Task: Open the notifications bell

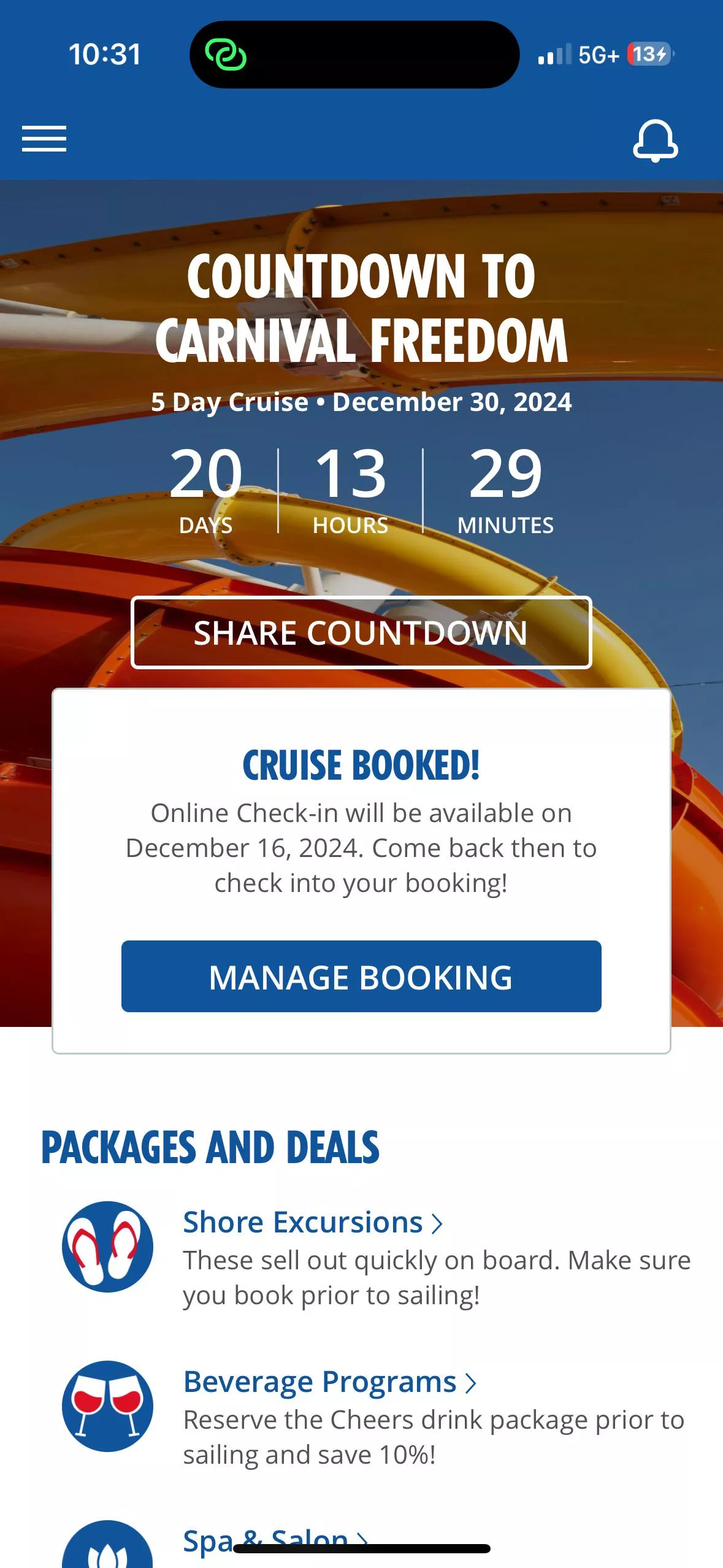Action: click(x=655, y=140)
